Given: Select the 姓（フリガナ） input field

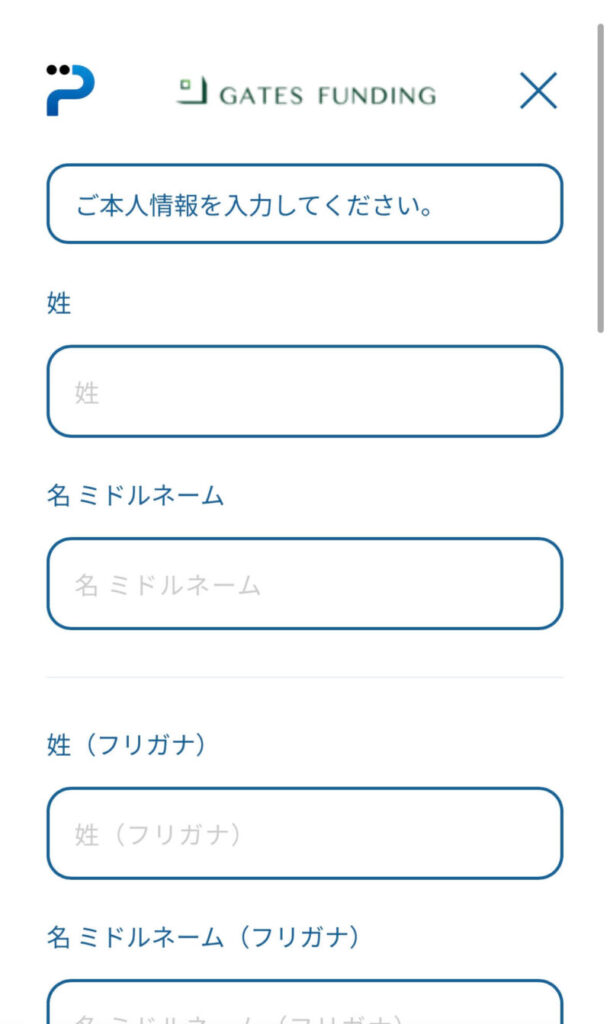Looking at the screenshot, I should 304,833.
